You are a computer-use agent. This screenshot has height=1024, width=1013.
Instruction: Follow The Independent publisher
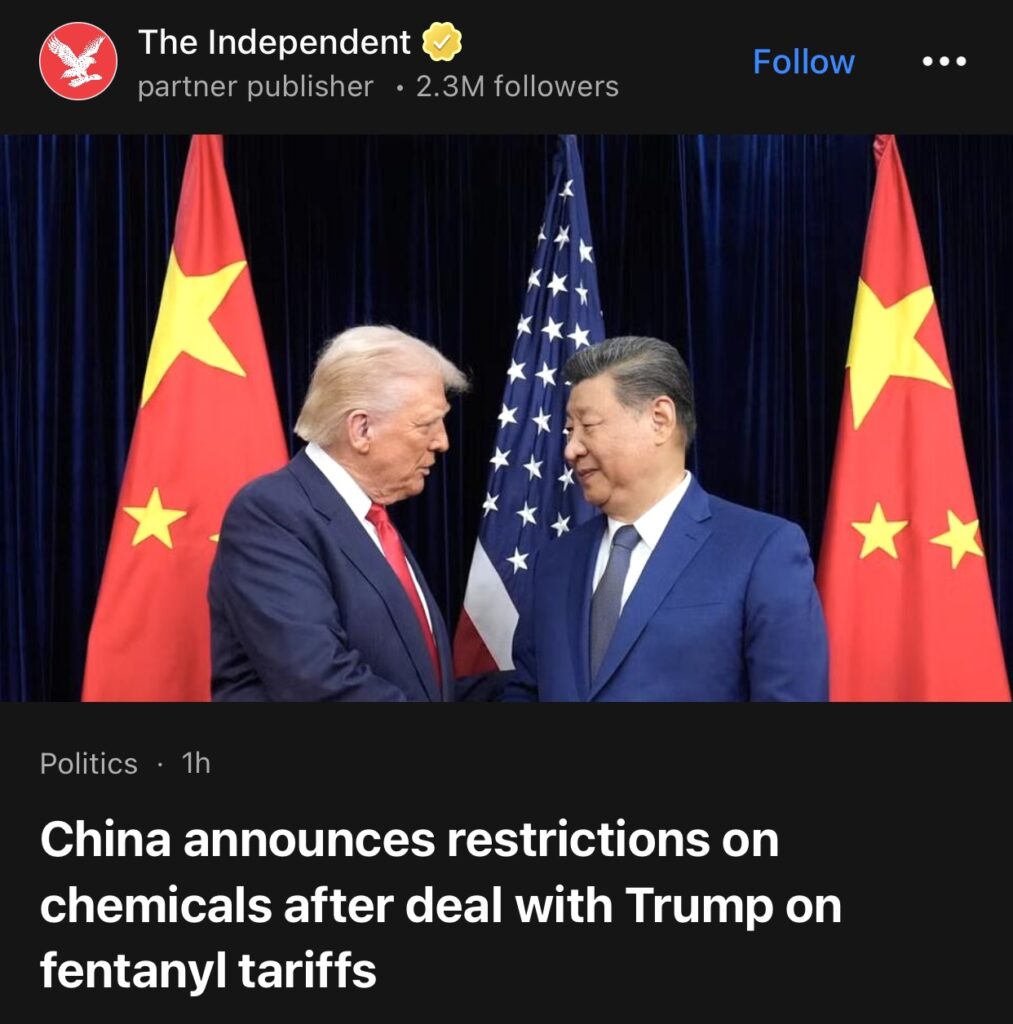(x=803, y=62)
